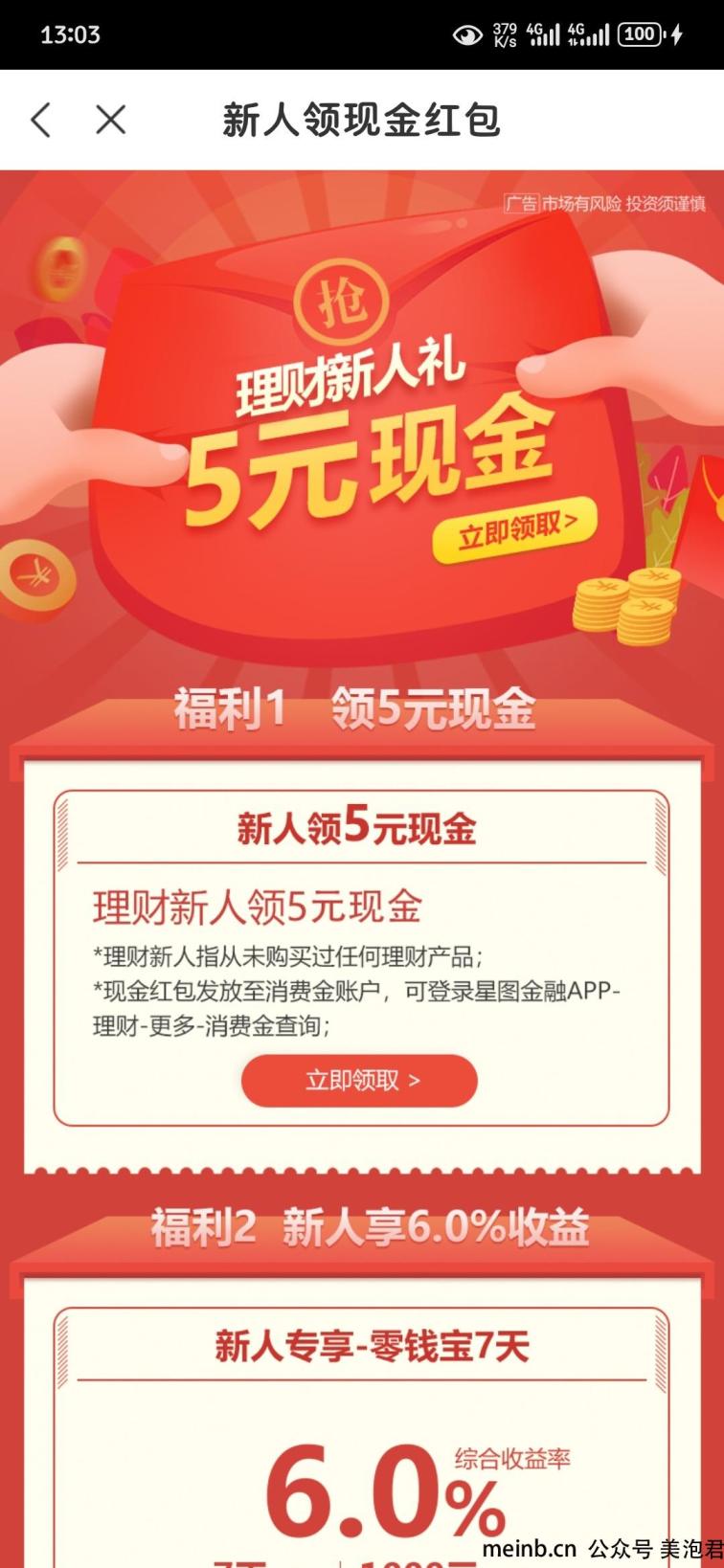
Task: Tap the yellow 立即领取 button on banner
Action: [515, 529]
